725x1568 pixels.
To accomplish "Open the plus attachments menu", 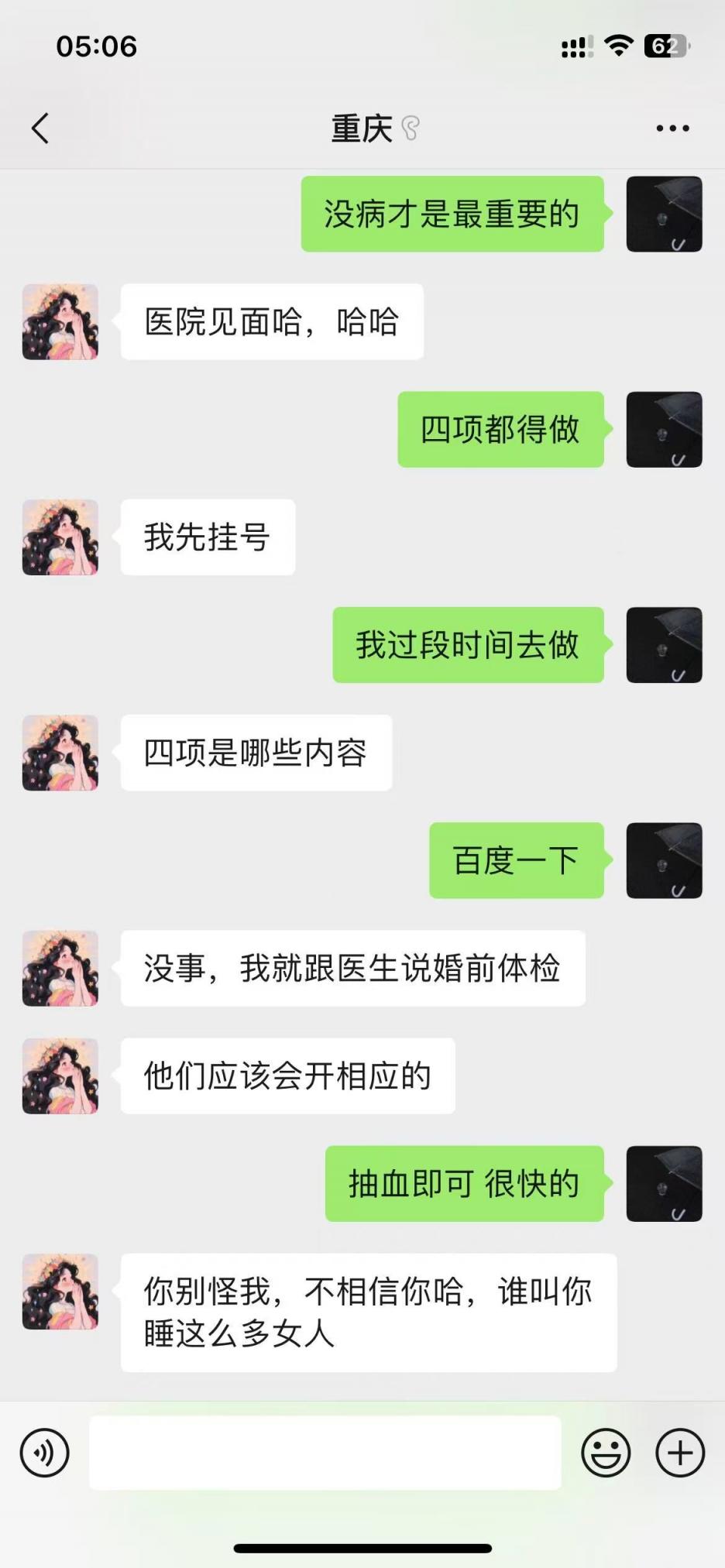I will 680,1453.
